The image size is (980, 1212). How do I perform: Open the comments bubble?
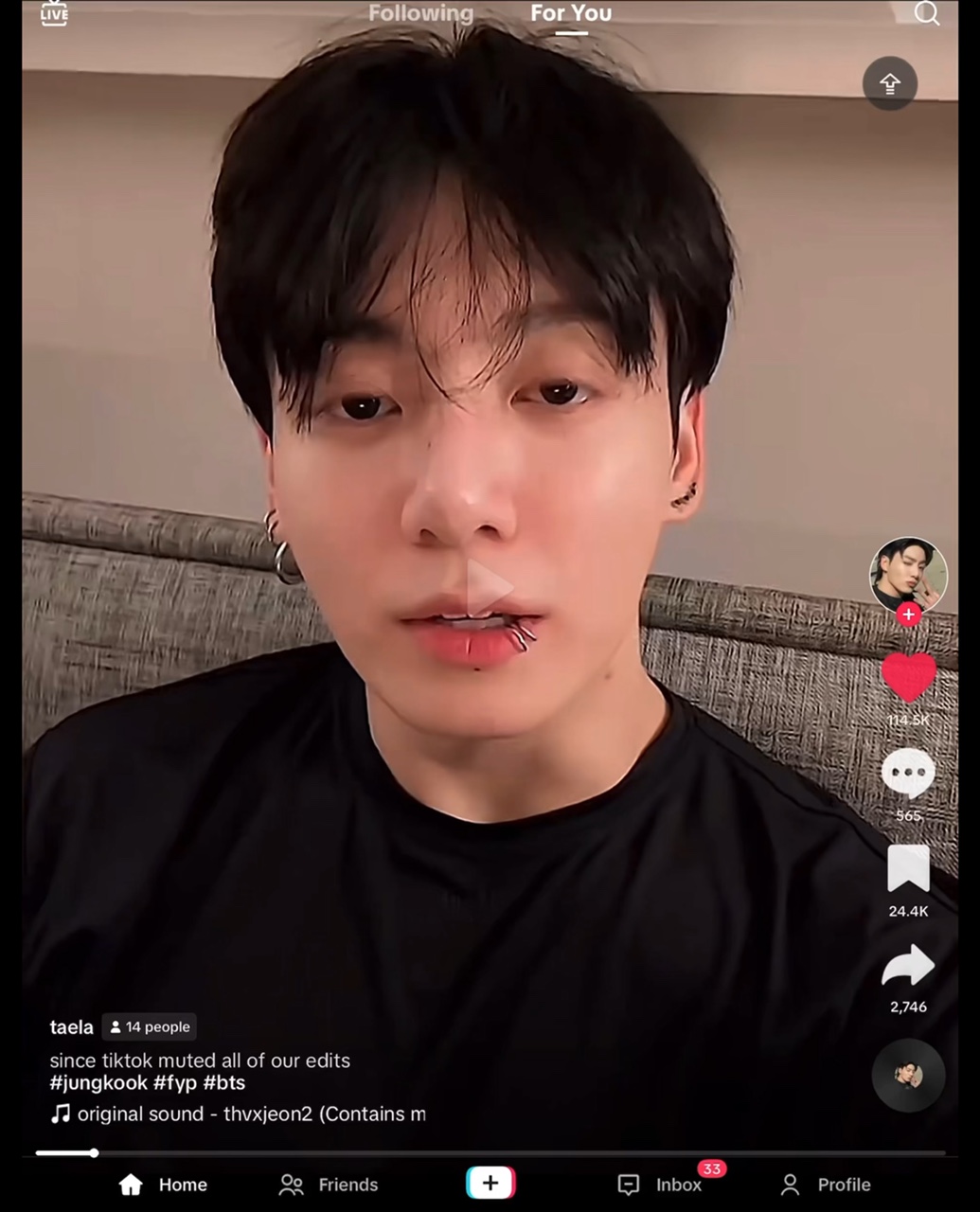click(x=908, y=773)
